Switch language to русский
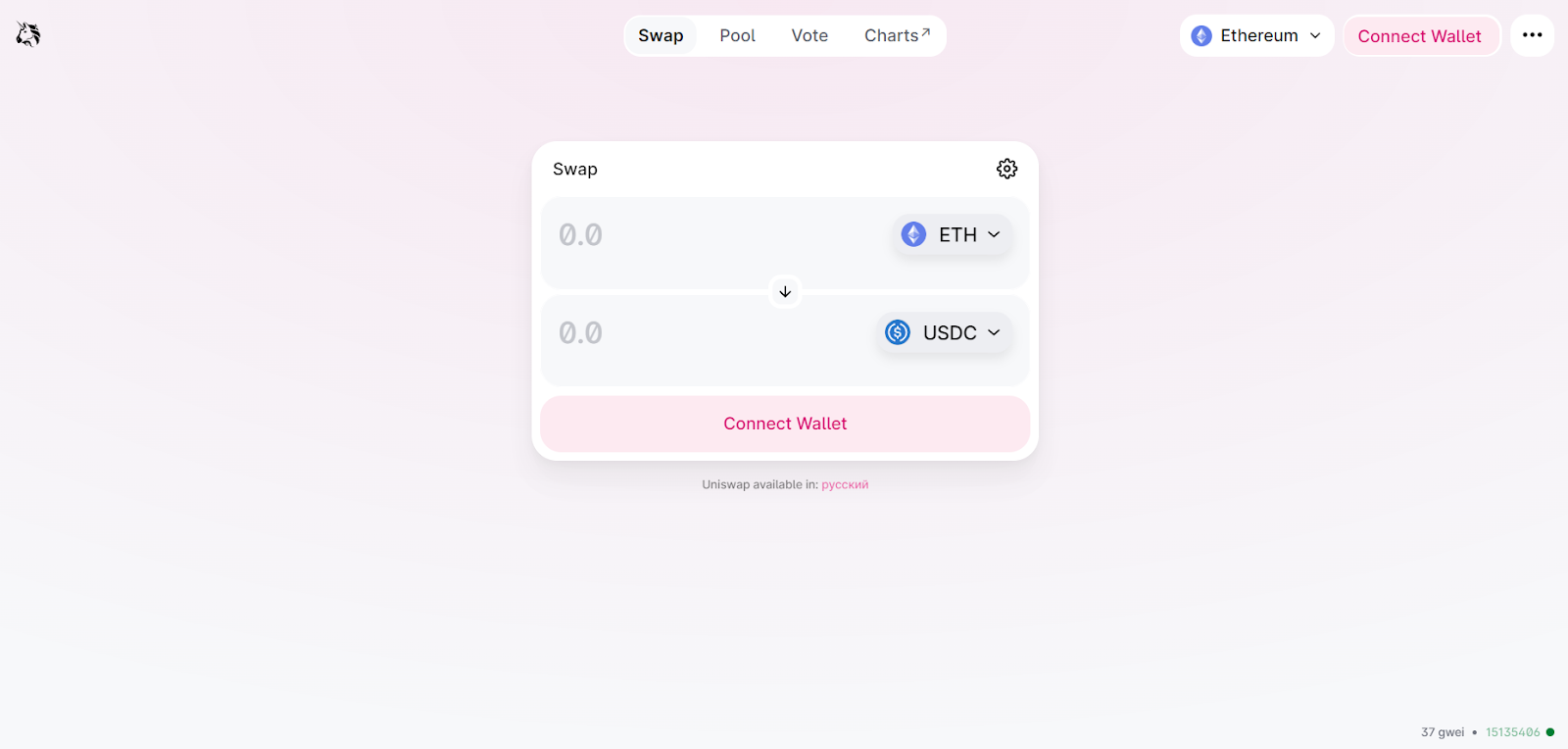The image size is (1568, 749). pyautogui.click(x=845, y=484)
